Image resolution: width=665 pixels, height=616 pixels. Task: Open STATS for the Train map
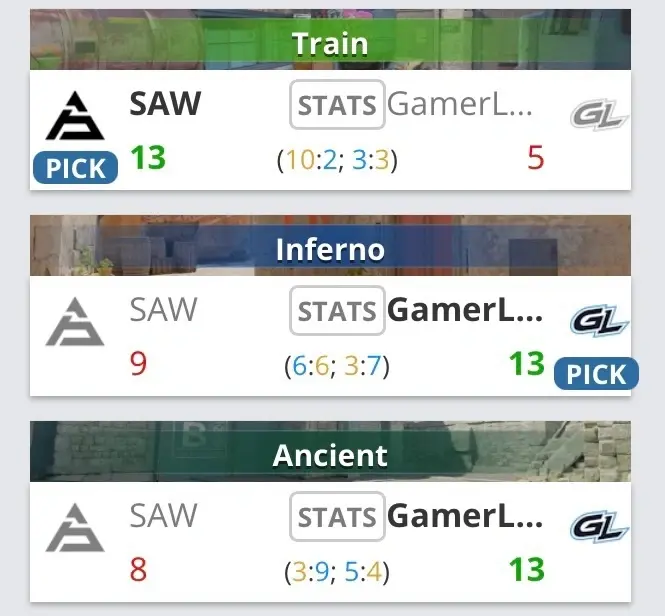337,105
